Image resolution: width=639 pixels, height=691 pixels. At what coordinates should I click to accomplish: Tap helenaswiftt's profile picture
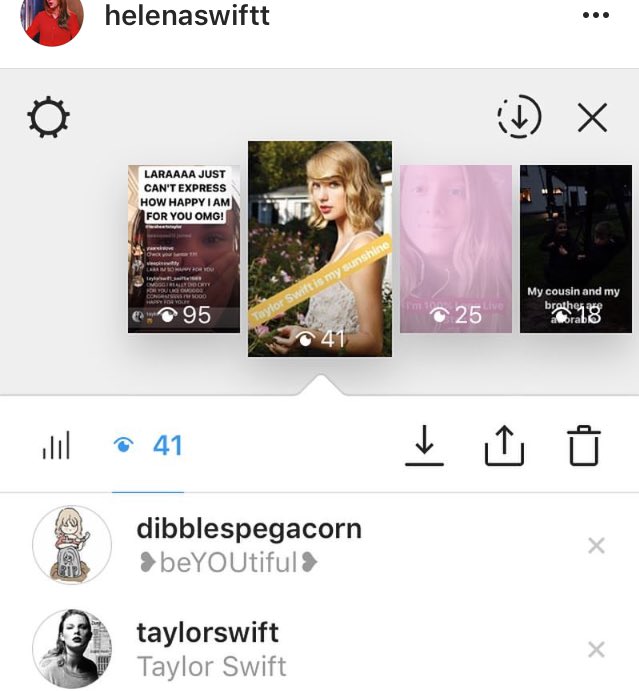pyautogui.click(x=53, y=18)
